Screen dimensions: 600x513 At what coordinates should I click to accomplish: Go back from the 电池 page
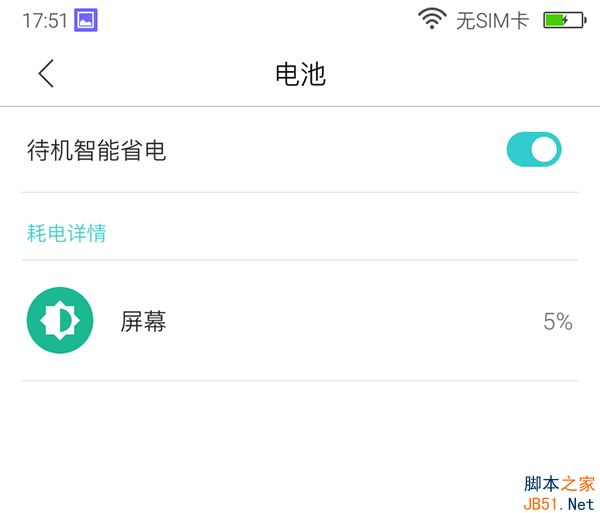pyautogui.click(x=45, y=73)
